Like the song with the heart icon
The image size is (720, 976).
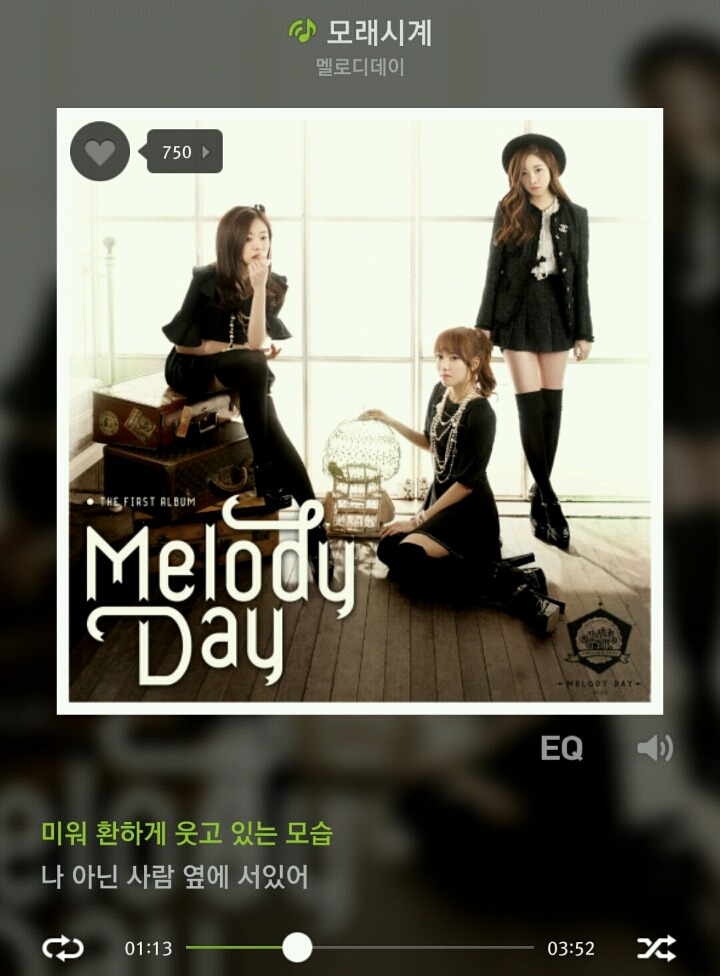coord(100,152)
